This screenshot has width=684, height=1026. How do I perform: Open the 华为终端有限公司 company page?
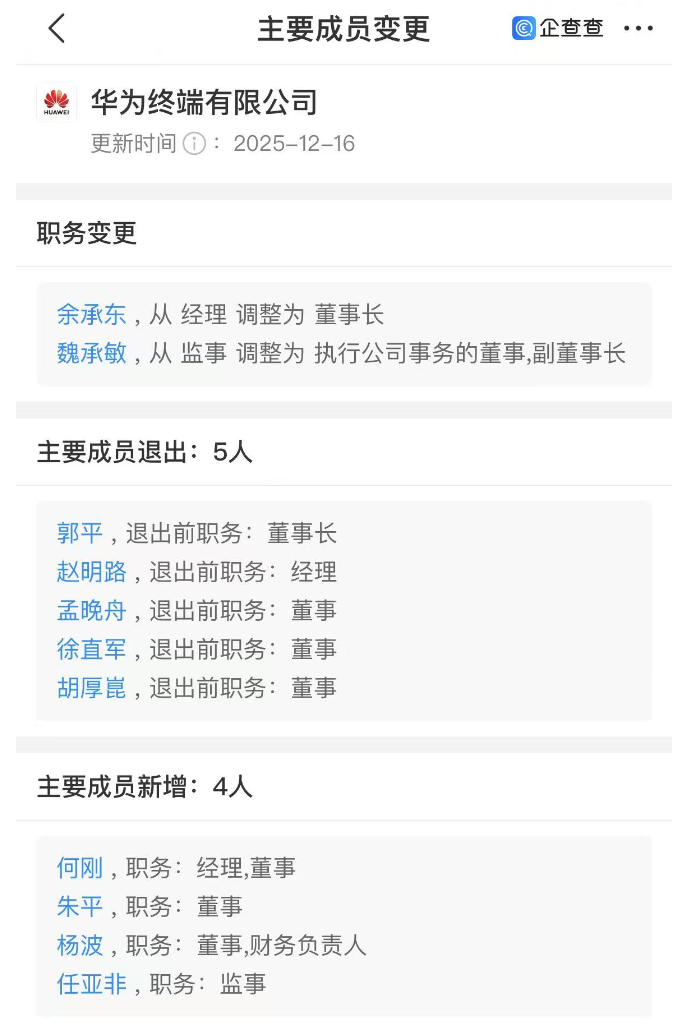coord(204,102)
